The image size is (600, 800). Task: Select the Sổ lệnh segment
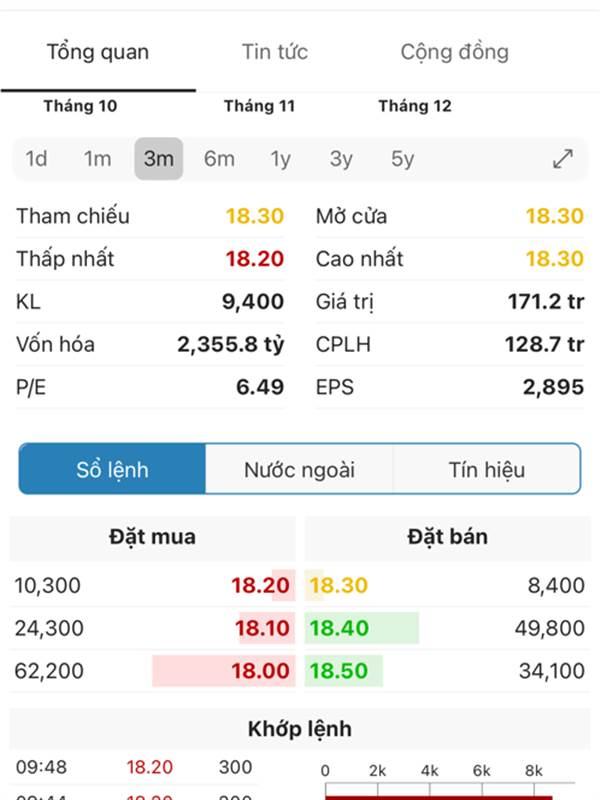tap(112, 469)
